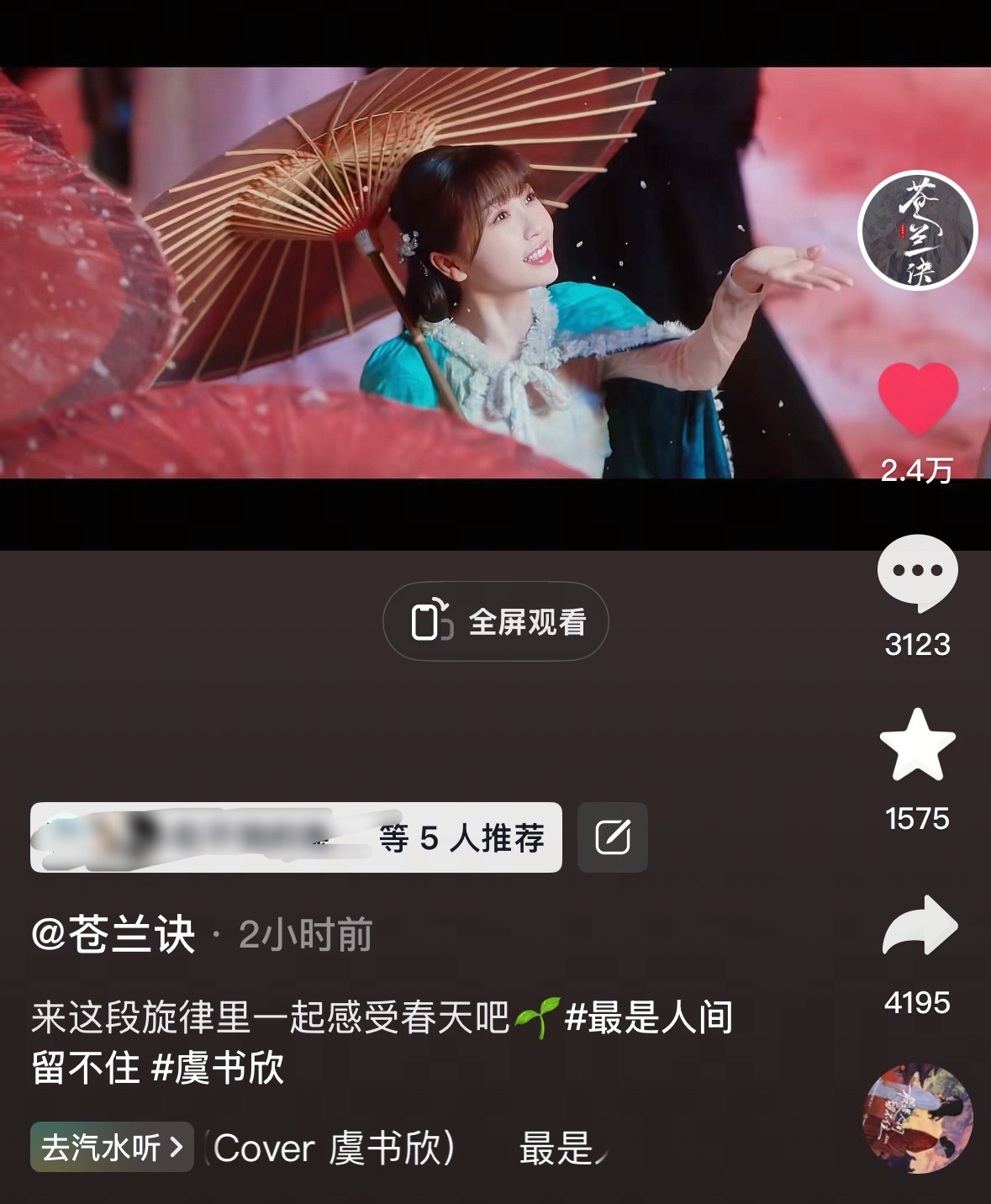This screenshot has height=1204, width=991.
Task: Like the video by tapping the heart icon
Action: click(x=919, y=393)
